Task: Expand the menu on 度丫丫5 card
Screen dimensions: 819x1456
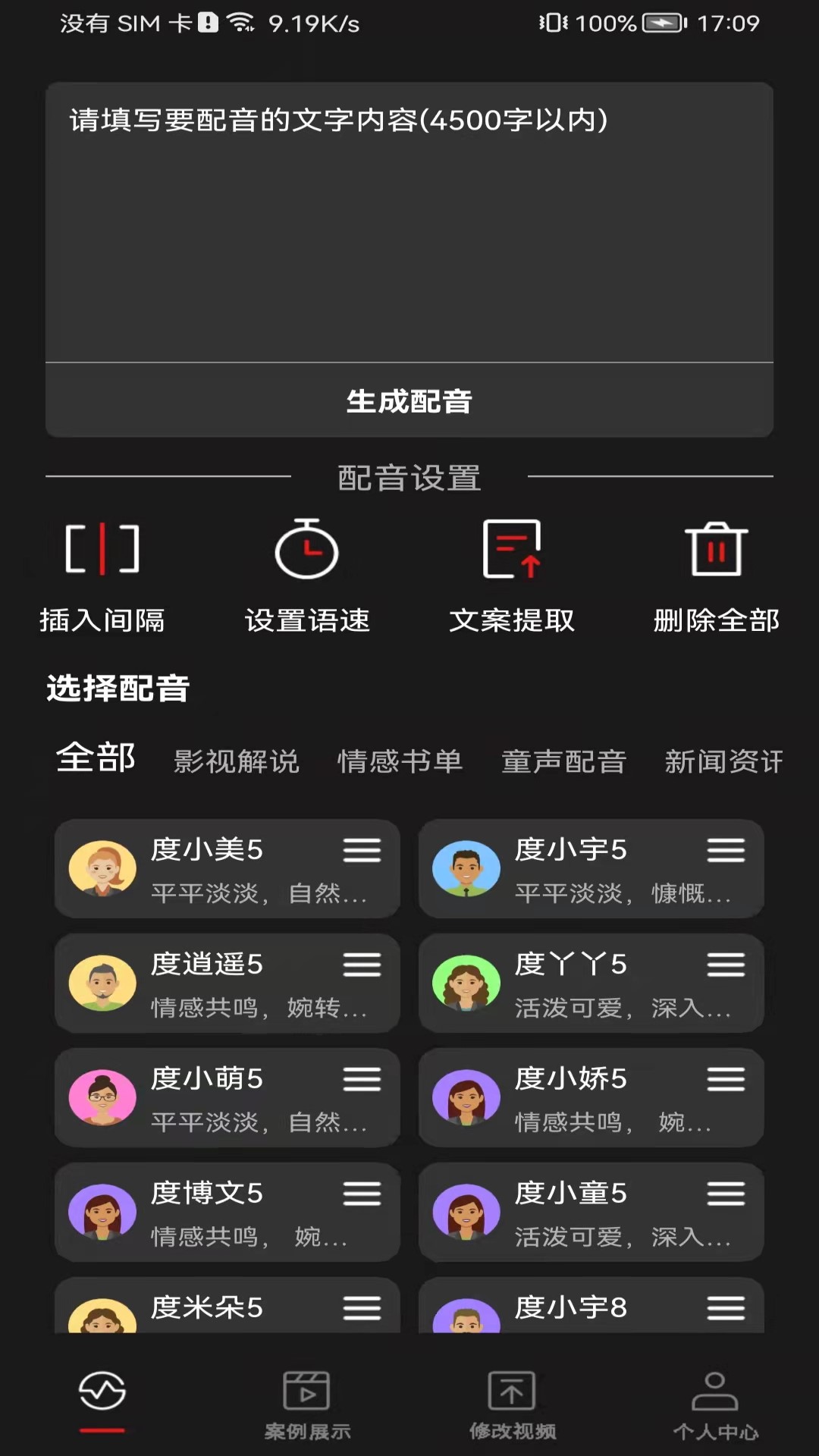Action: coord(726,965)
